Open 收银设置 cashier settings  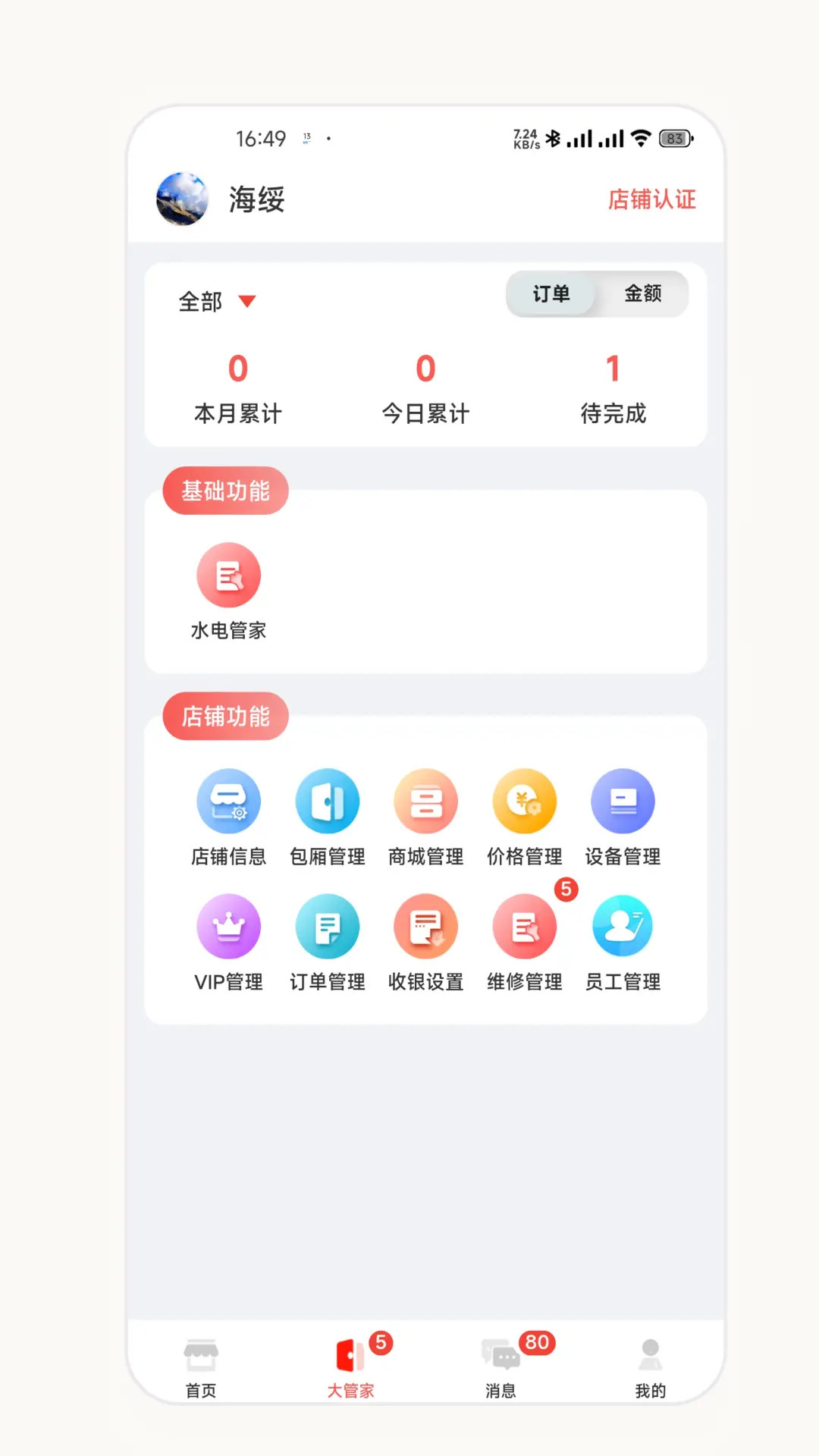click(x=426, y=926)
